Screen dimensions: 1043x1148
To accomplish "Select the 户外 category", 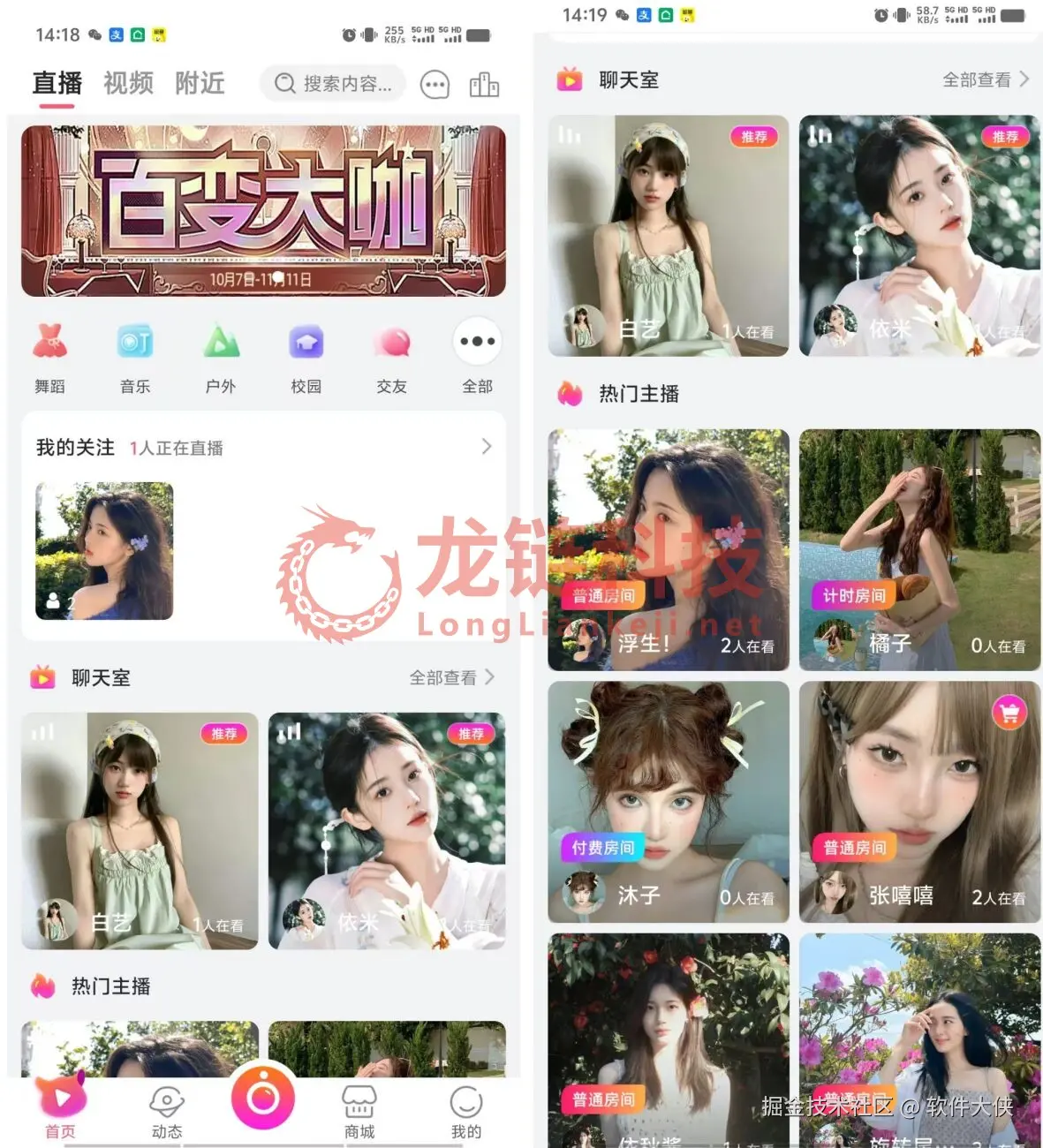I will pyautogui.click(x=221, y=357).
